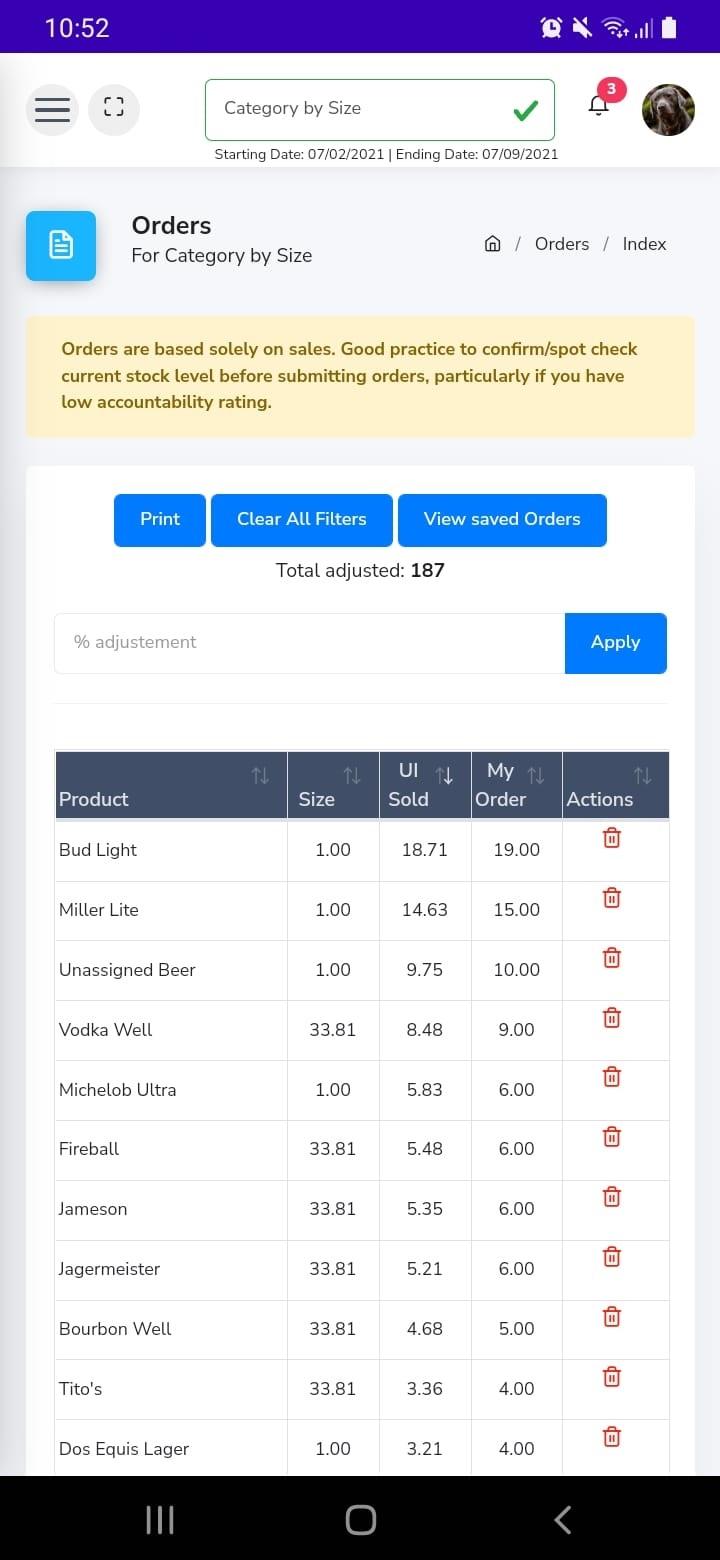Delete the Jameson order row
720x1560 pixels.
tap(612, 1197)
